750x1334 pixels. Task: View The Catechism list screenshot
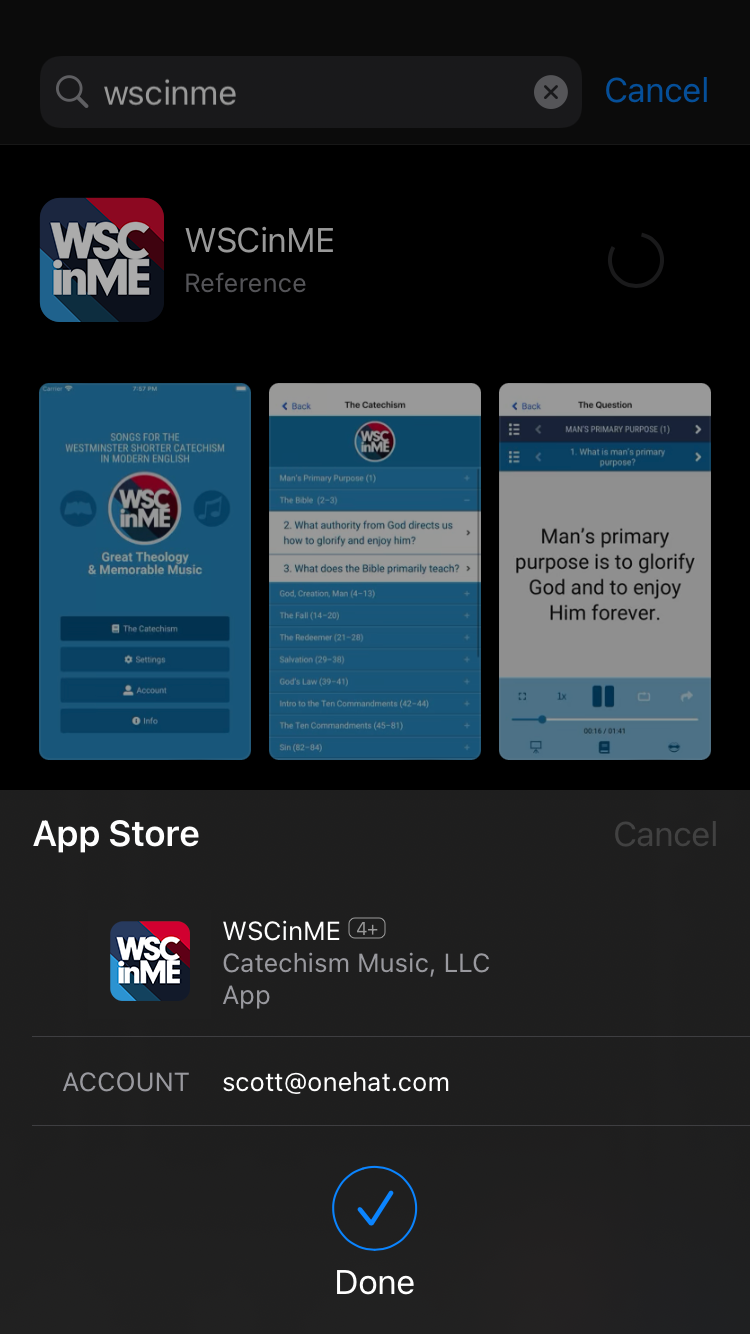pyautogui.click(x=375, y=571)
